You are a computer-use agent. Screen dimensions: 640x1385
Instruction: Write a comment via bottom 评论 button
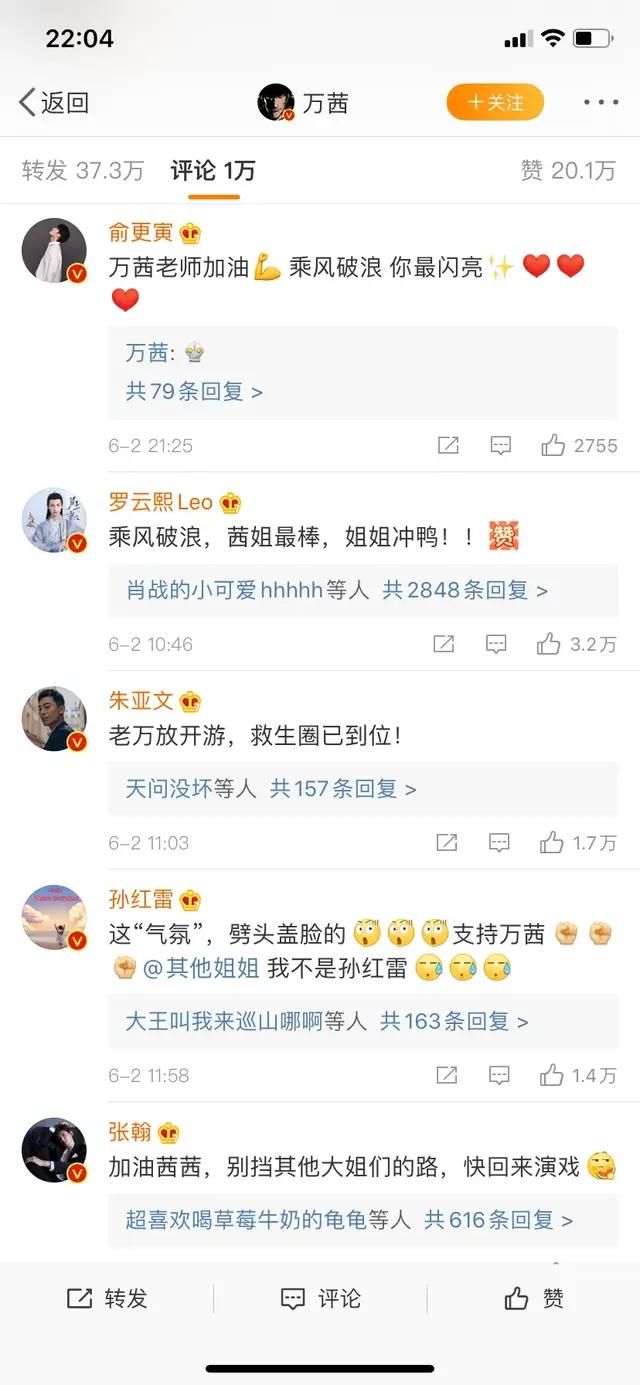point(320,1298)
